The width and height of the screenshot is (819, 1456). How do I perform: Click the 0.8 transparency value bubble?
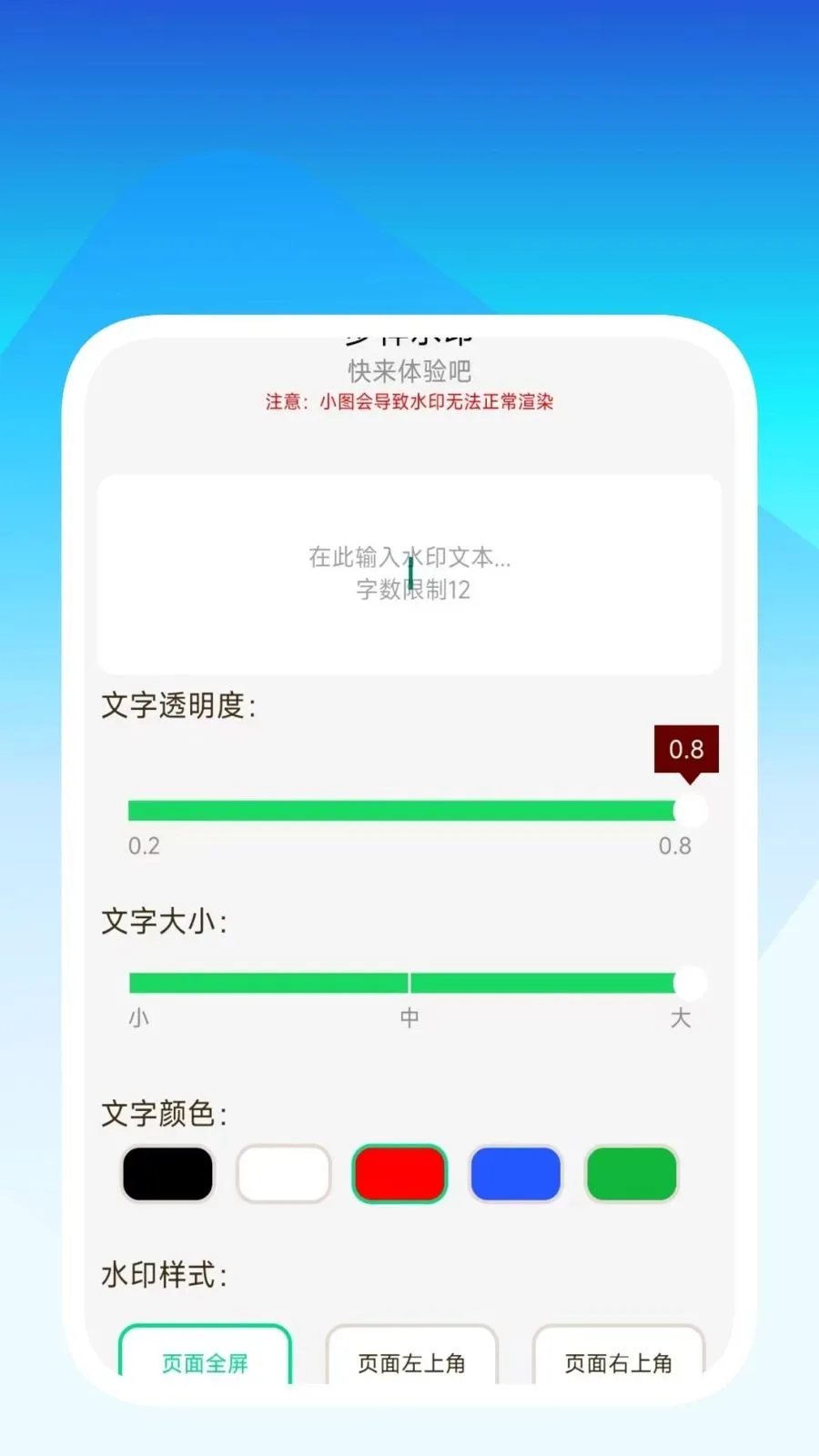click(x=688, y=749)
